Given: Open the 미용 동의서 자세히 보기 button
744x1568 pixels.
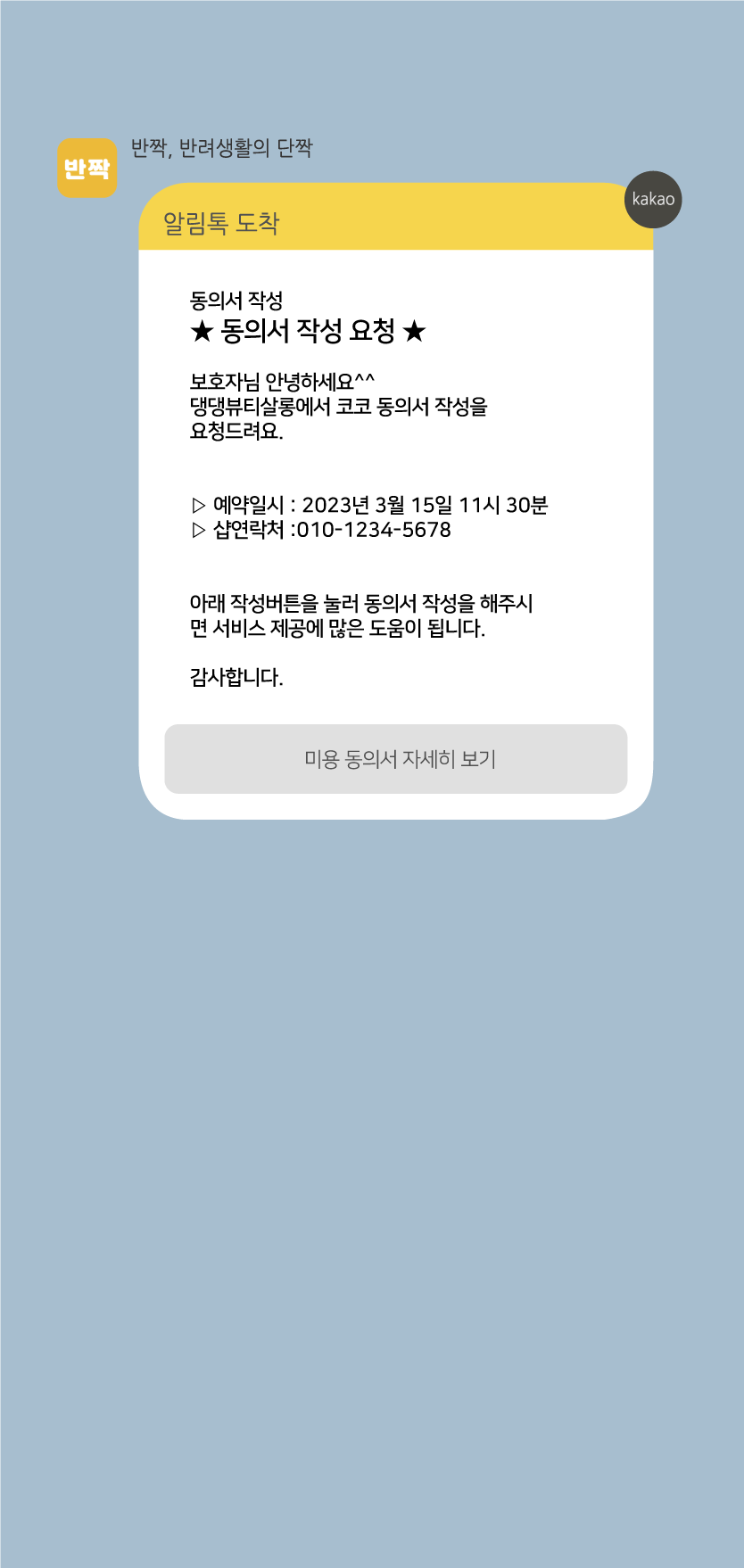Looking at the screenshot, I should [396, 759].
